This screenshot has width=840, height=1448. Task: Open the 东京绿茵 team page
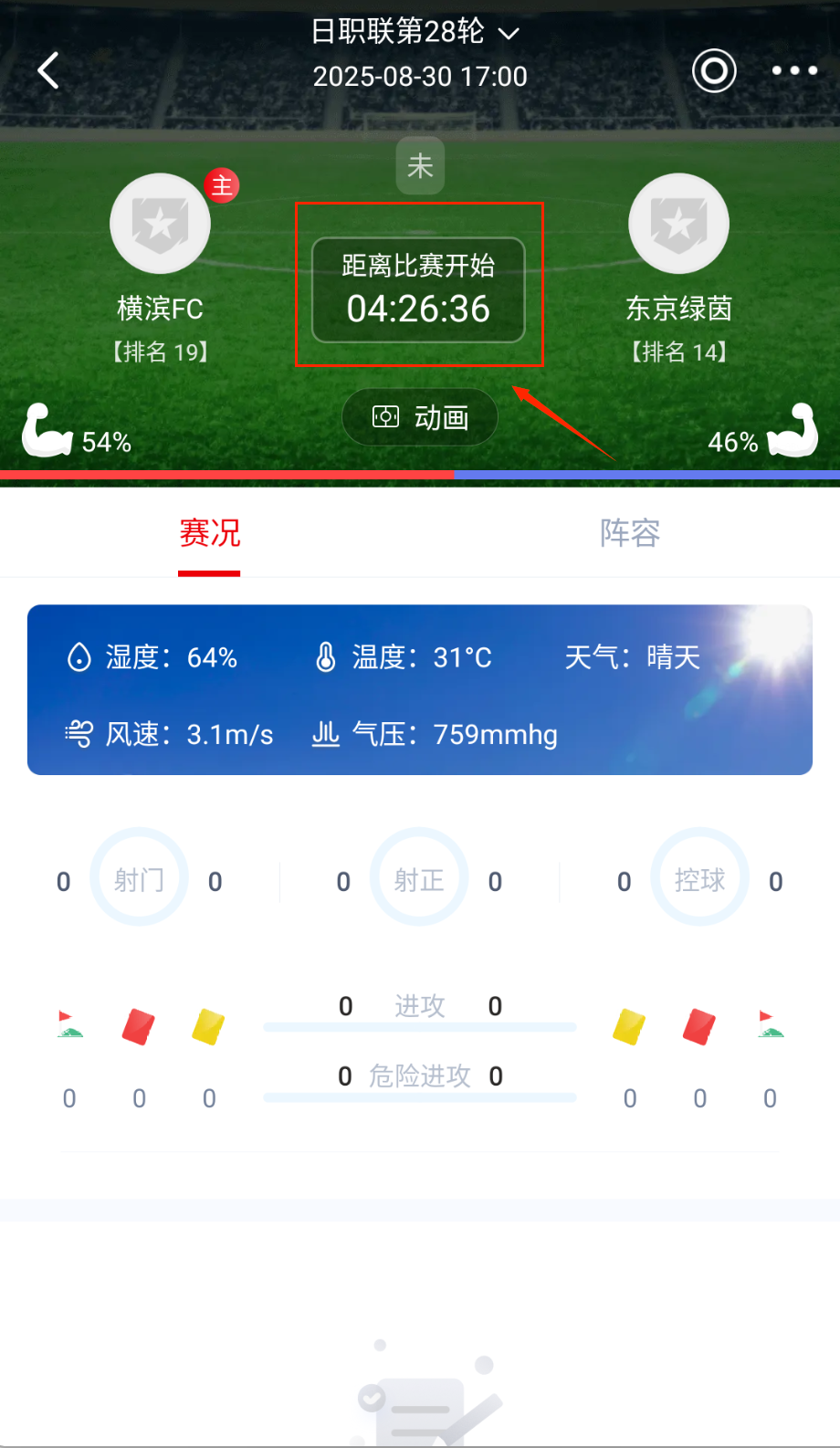pos(678,225)
